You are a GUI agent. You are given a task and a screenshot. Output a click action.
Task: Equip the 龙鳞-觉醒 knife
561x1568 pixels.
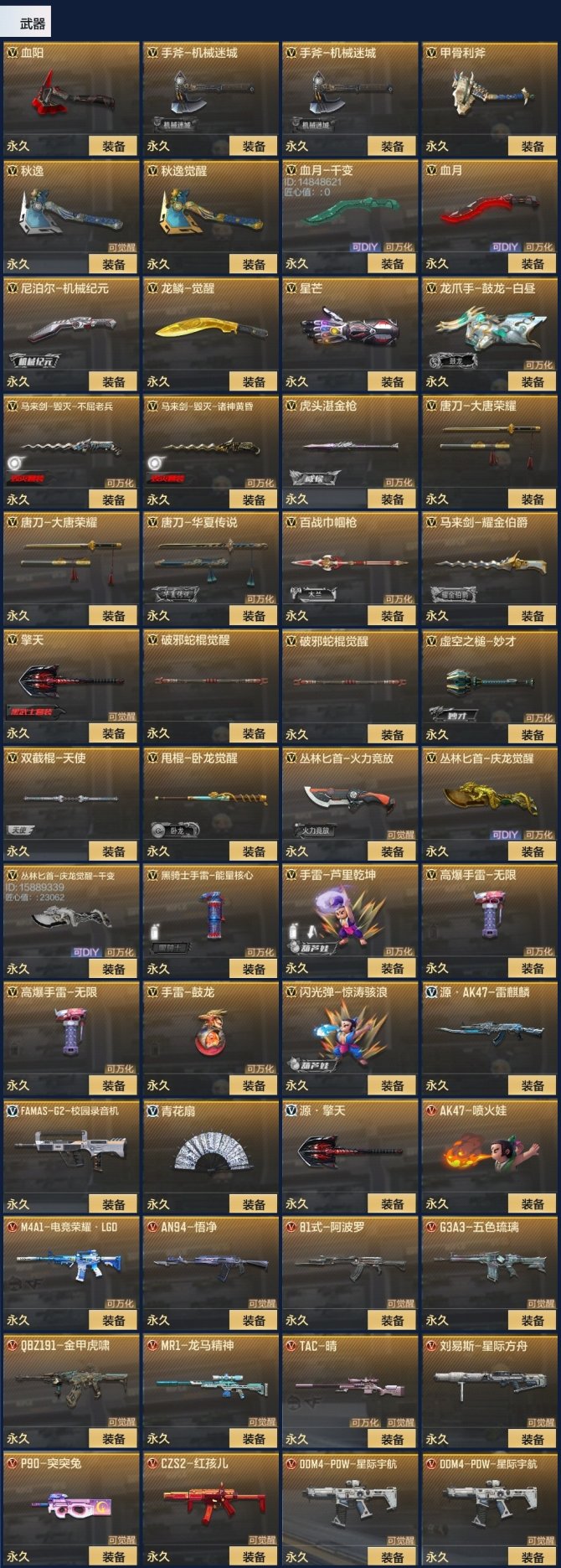pyautogui.click(x=254, y=381)
